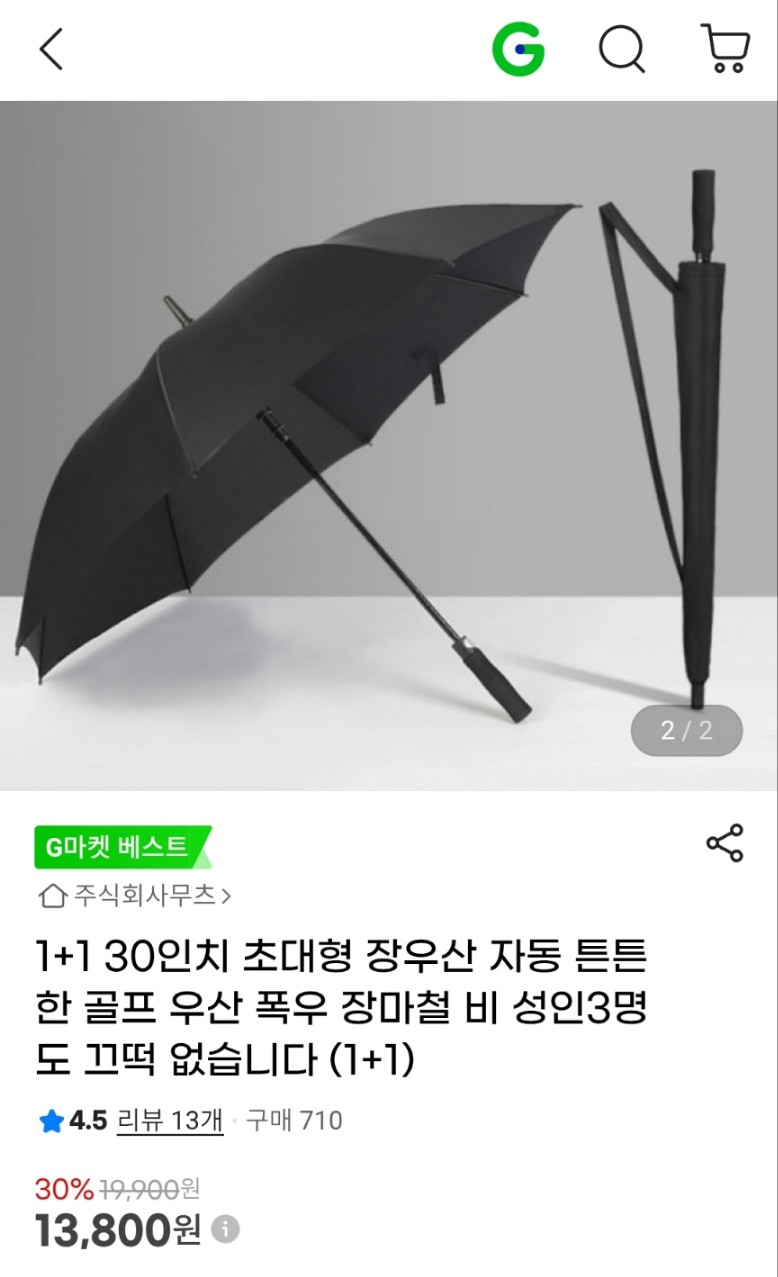Image resolution: width=778 pixels, height=1277 pixels.
Task: Open the shopping cart
Action: coord(725,49)
